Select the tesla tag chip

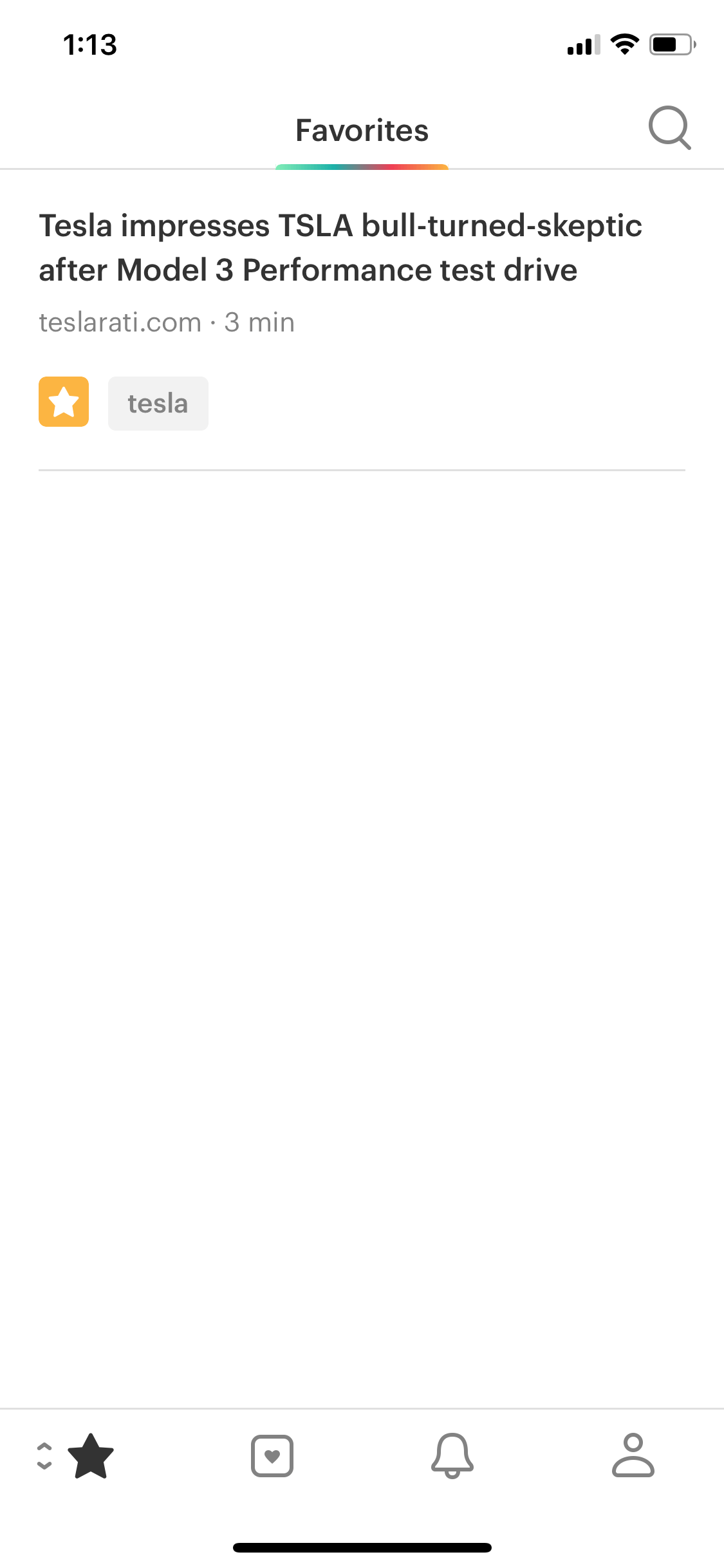pyautogui.click(x=158, y=404)
